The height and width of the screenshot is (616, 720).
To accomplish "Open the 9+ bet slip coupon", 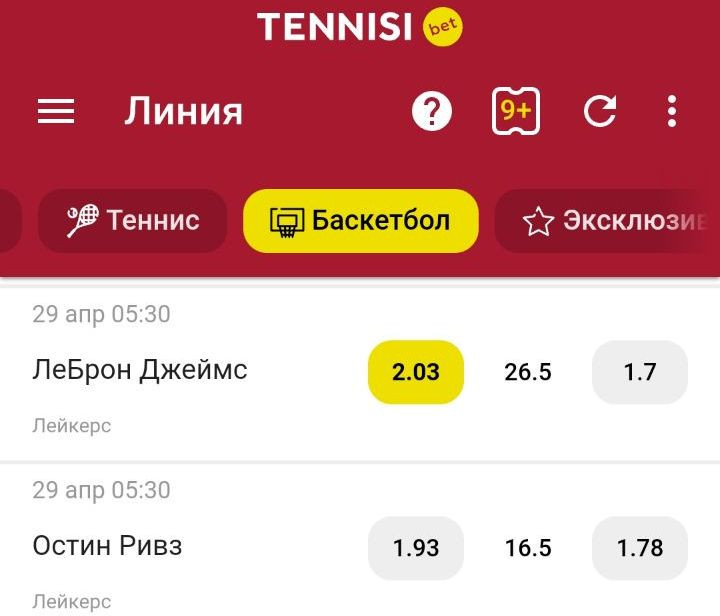I will click(x=516, y=111).
